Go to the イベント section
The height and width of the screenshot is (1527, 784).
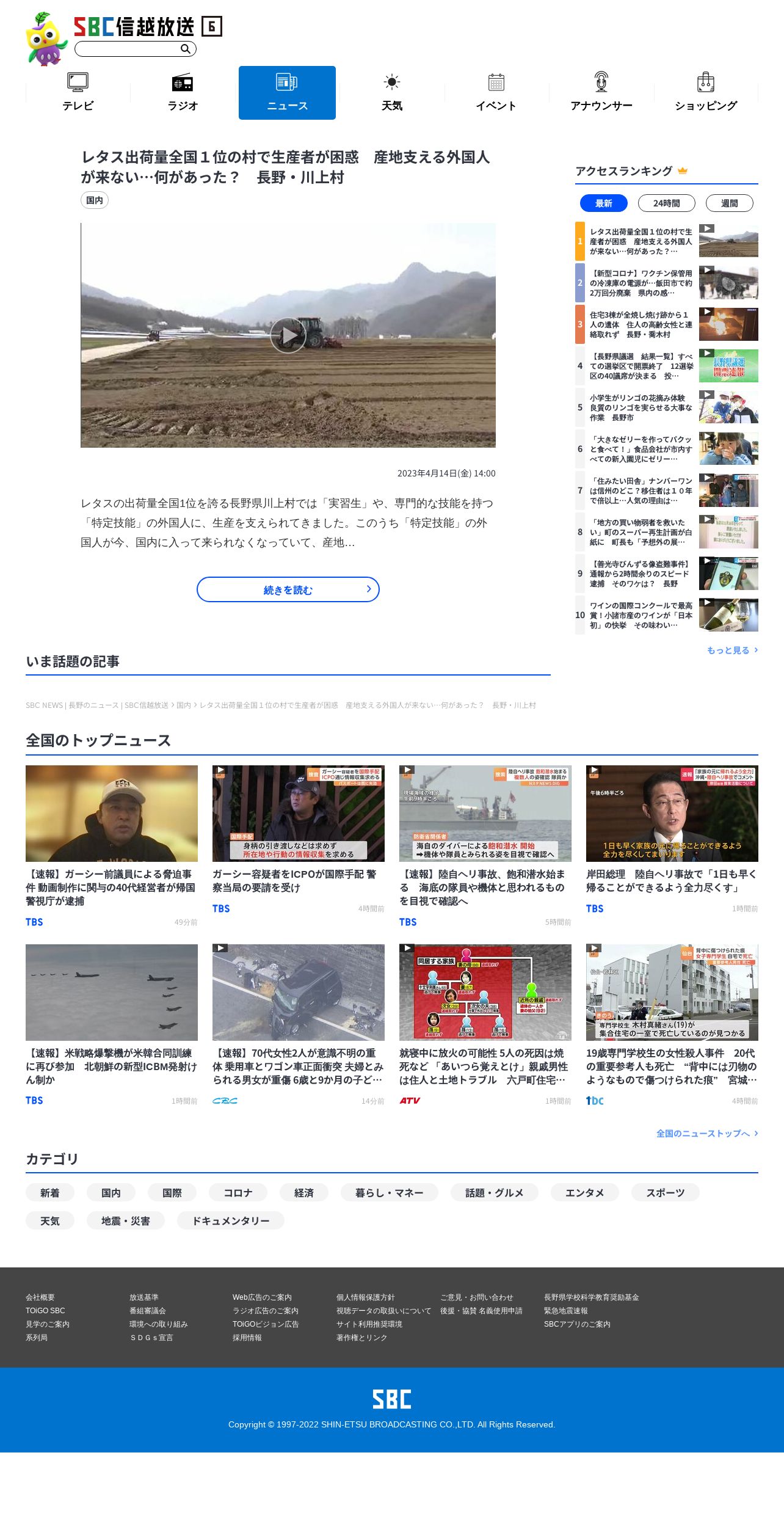point(496,93)
